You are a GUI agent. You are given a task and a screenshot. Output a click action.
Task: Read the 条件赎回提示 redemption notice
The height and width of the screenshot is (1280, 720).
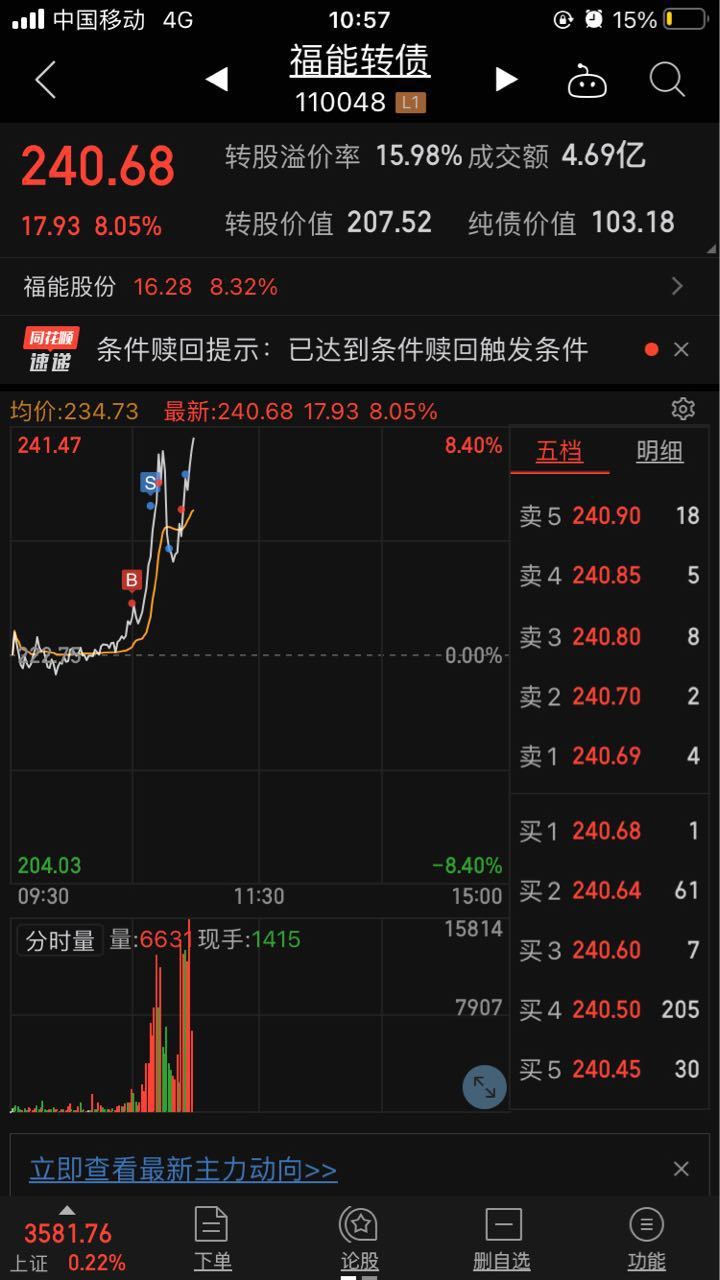point(342,349)
